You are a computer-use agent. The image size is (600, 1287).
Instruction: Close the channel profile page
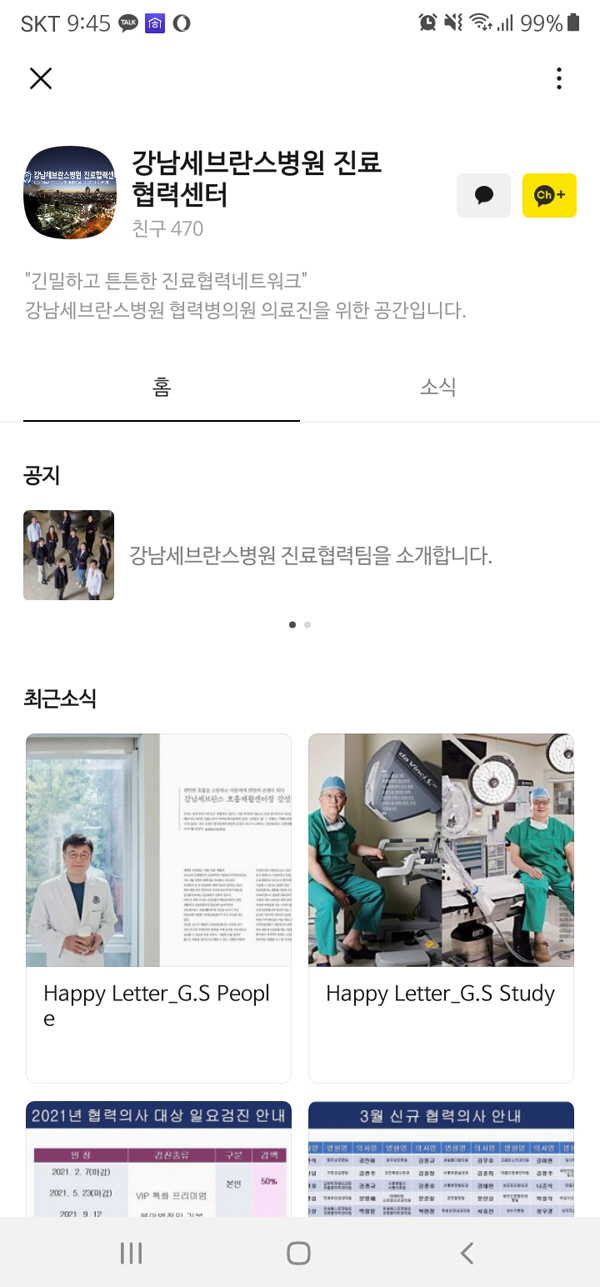[x=40, y=79]
